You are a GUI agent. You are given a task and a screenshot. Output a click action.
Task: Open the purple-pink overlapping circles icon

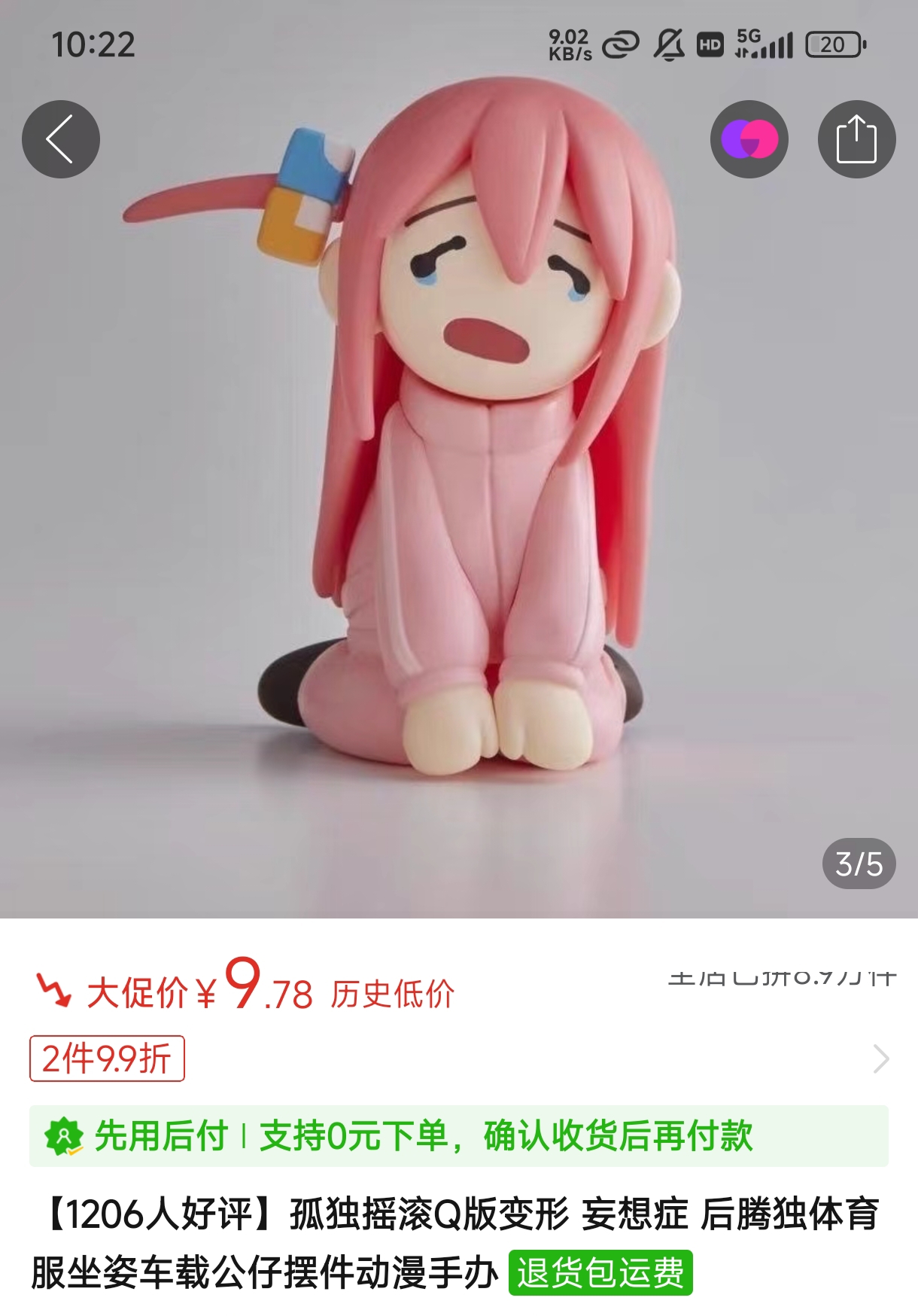749,139
